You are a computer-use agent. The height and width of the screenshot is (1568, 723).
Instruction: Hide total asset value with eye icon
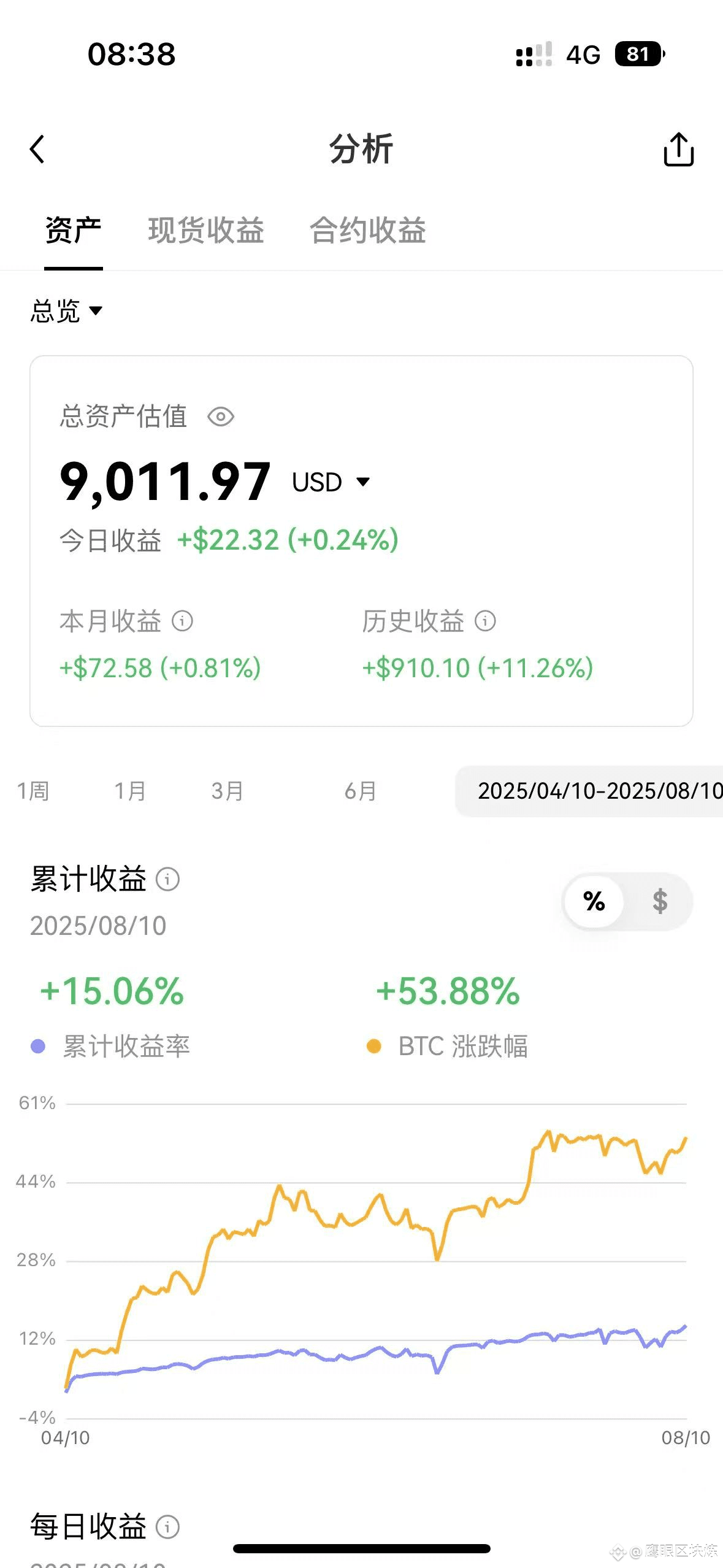pyautogui.click(x=221, y=417)
